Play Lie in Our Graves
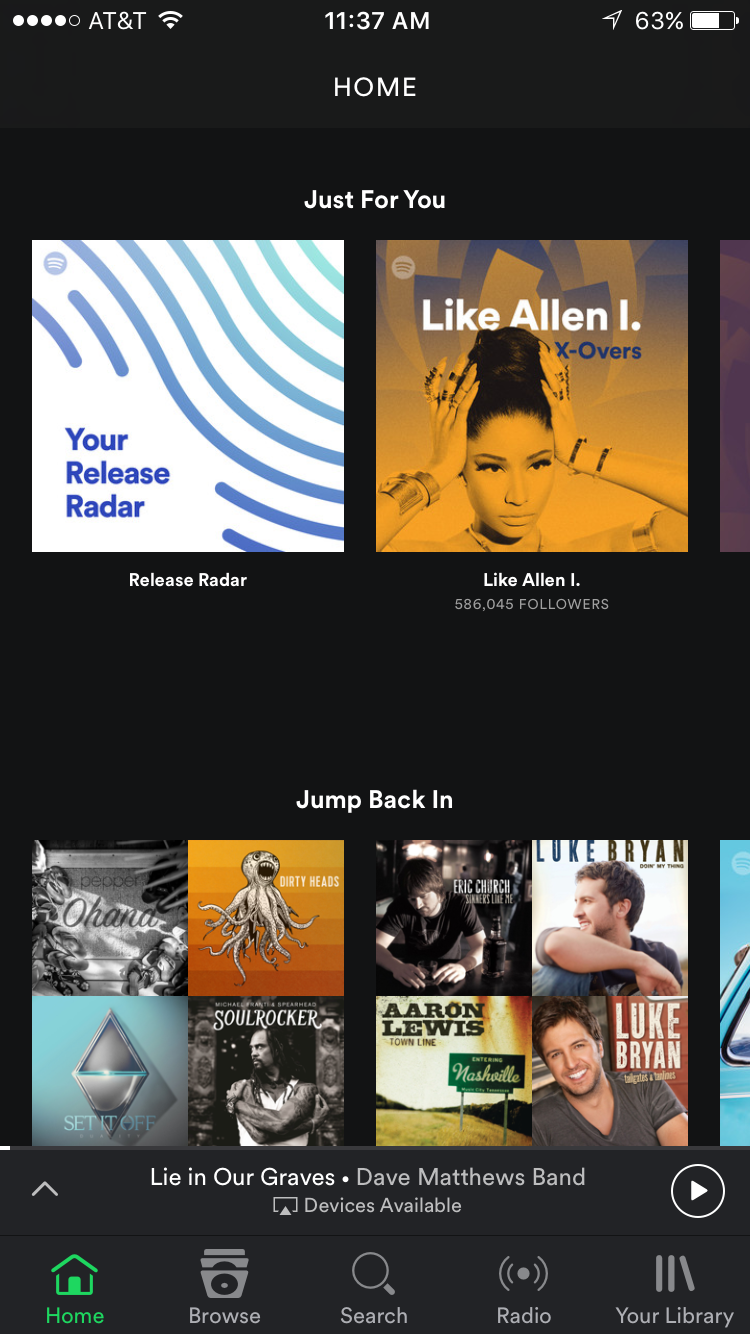Viewport: 750px width, 1334px height. (697, 1191)
